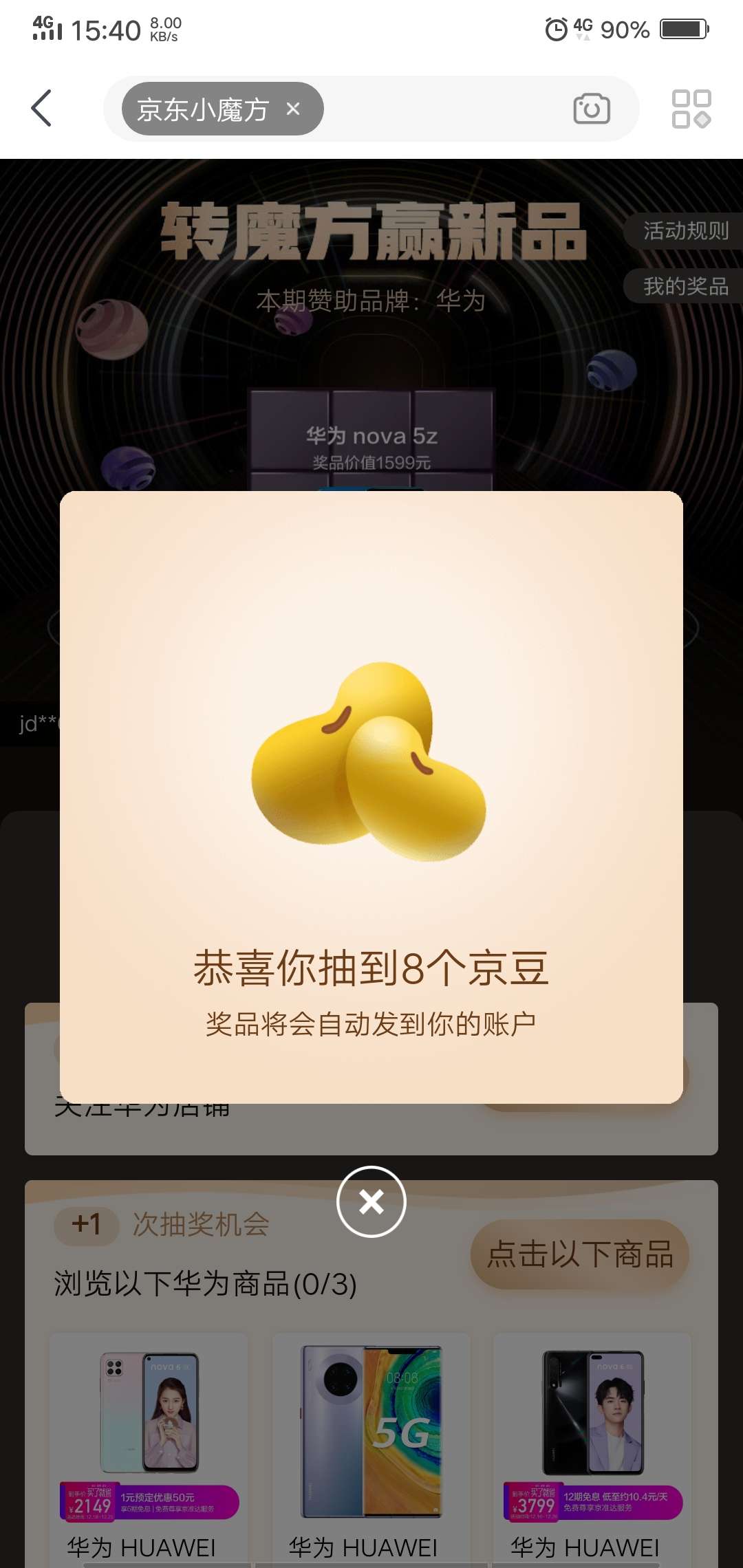The width and height of the screenshot is (743, 1568).
Task: Go back with the top-left arrow
Action: (x=41, y=109)
